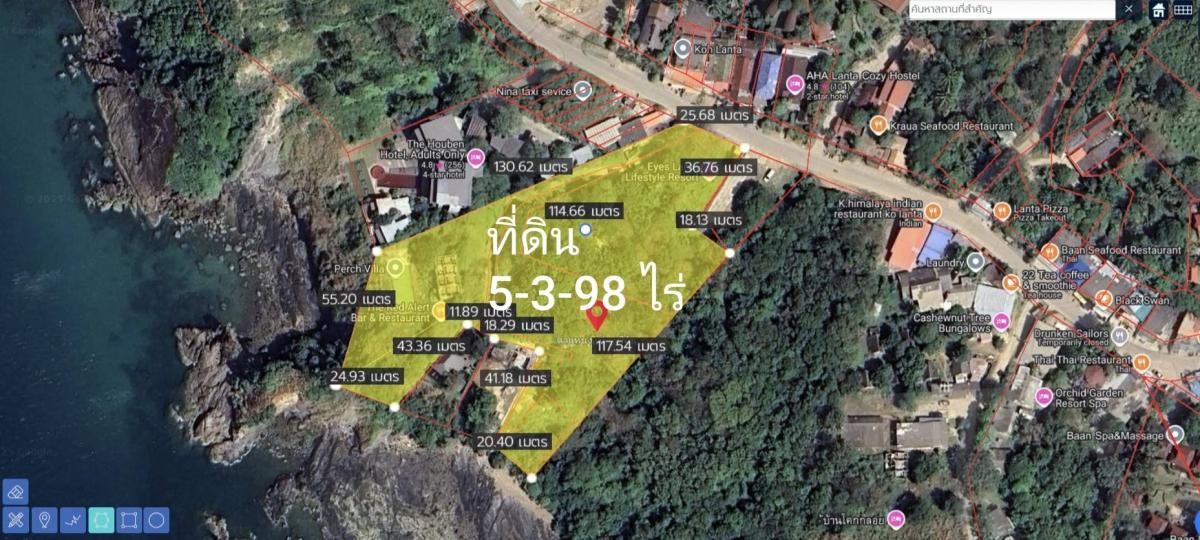Tap the highlighted polygon drawing tool

point(100,520)
